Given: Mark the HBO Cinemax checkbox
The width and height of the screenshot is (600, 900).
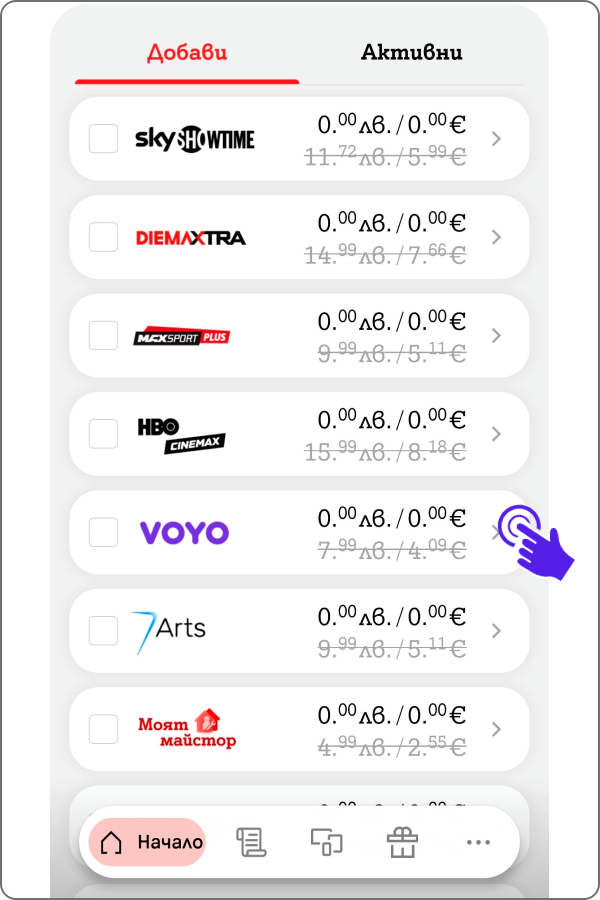Looking at the screenshot, I should [x=104, y=434].
